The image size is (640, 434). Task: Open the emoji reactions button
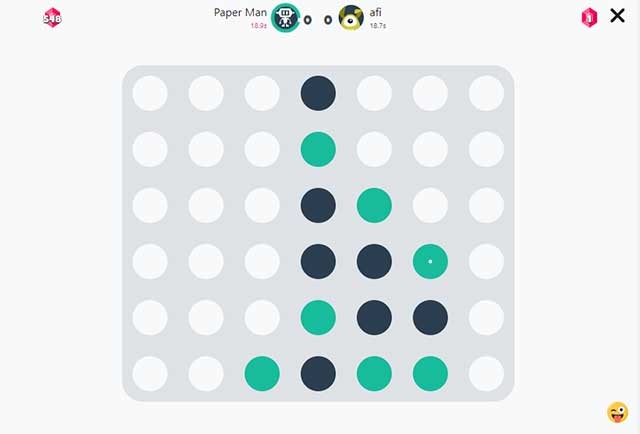pos(617,412)
